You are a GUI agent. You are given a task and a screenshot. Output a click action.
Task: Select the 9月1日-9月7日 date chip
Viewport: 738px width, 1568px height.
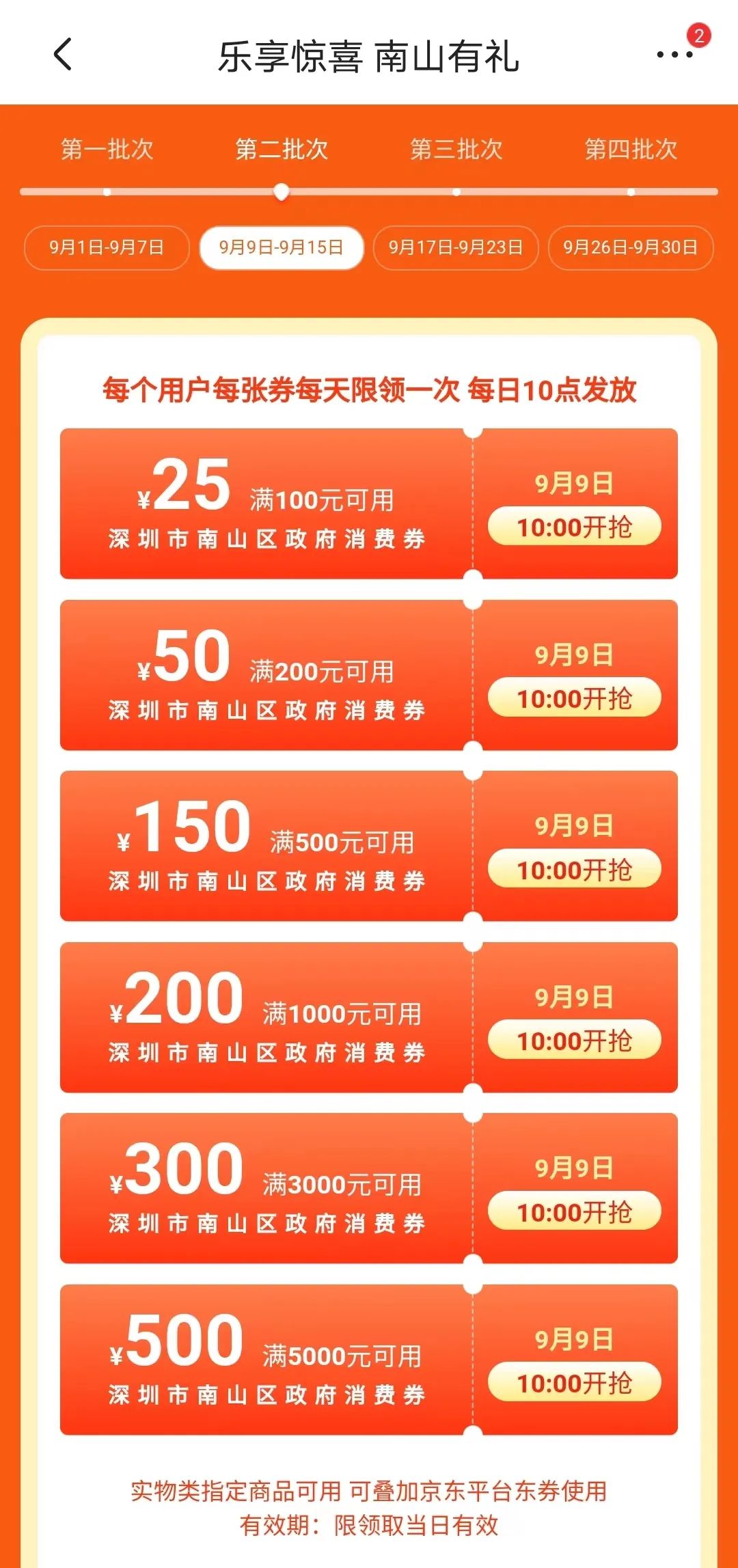pos(107,247)
